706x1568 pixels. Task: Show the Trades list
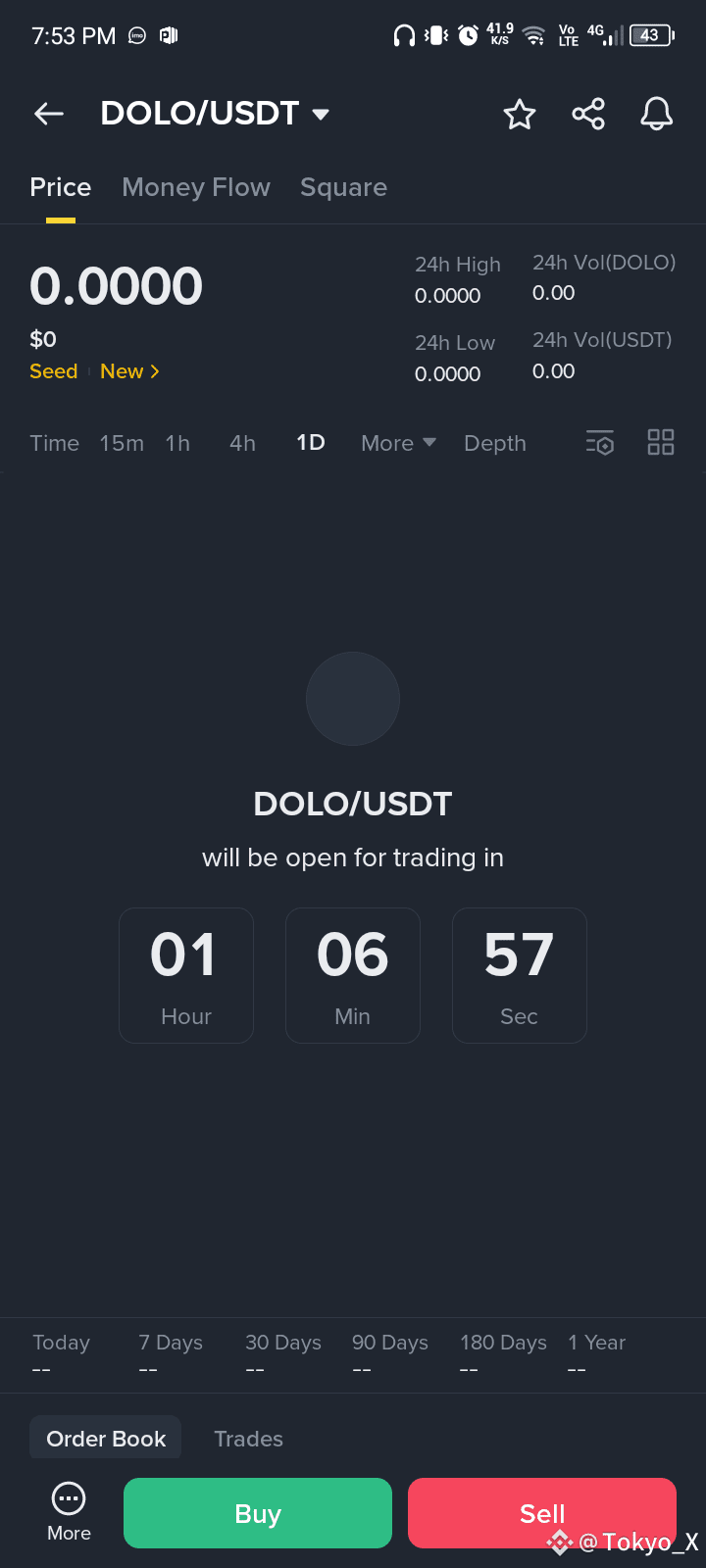coord(248,1439)
